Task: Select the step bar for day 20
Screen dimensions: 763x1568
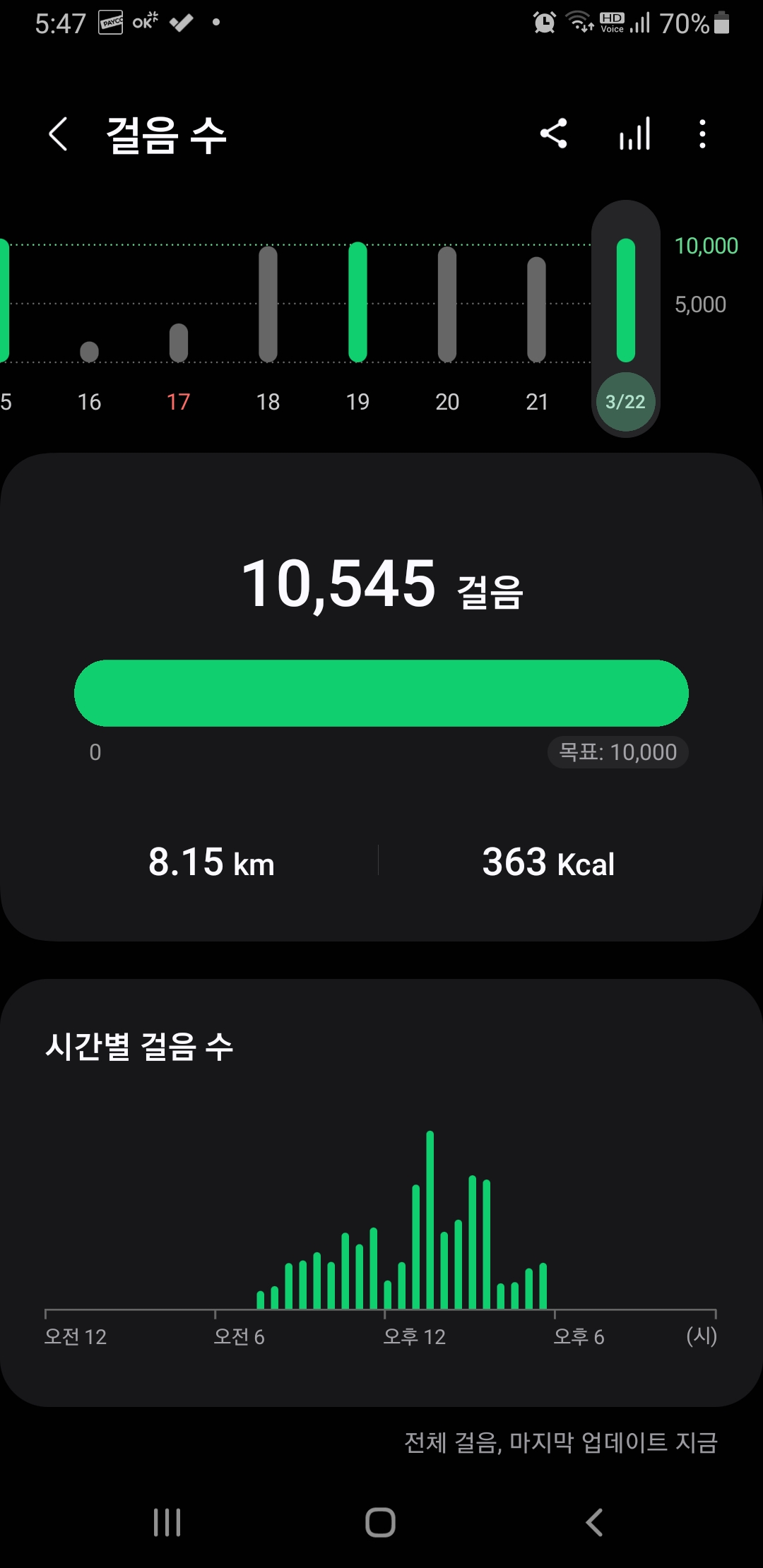Action: click(x=447, y=304)
